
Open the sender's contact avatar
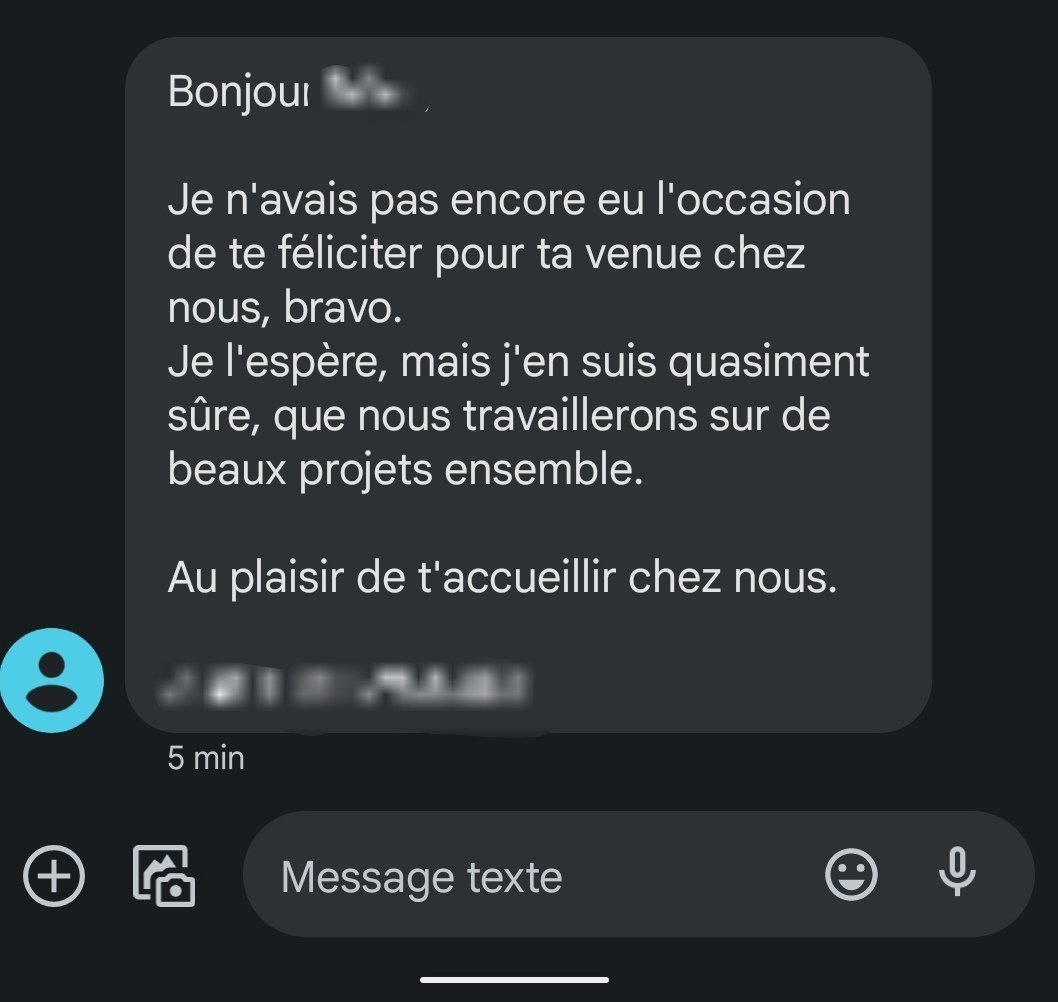(52, 680)
